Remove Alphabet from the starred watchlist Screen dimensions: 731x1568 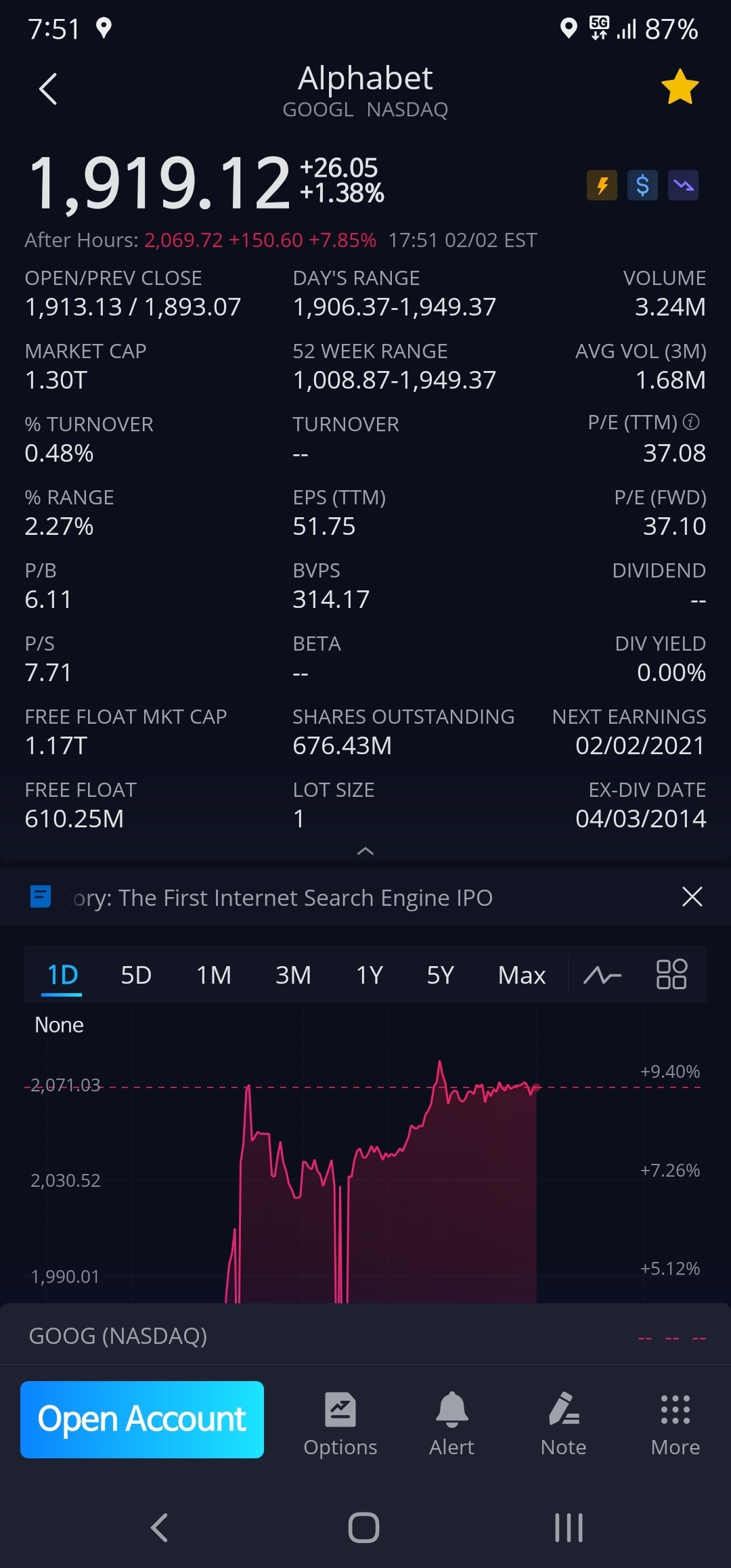(x=680, y=88)
